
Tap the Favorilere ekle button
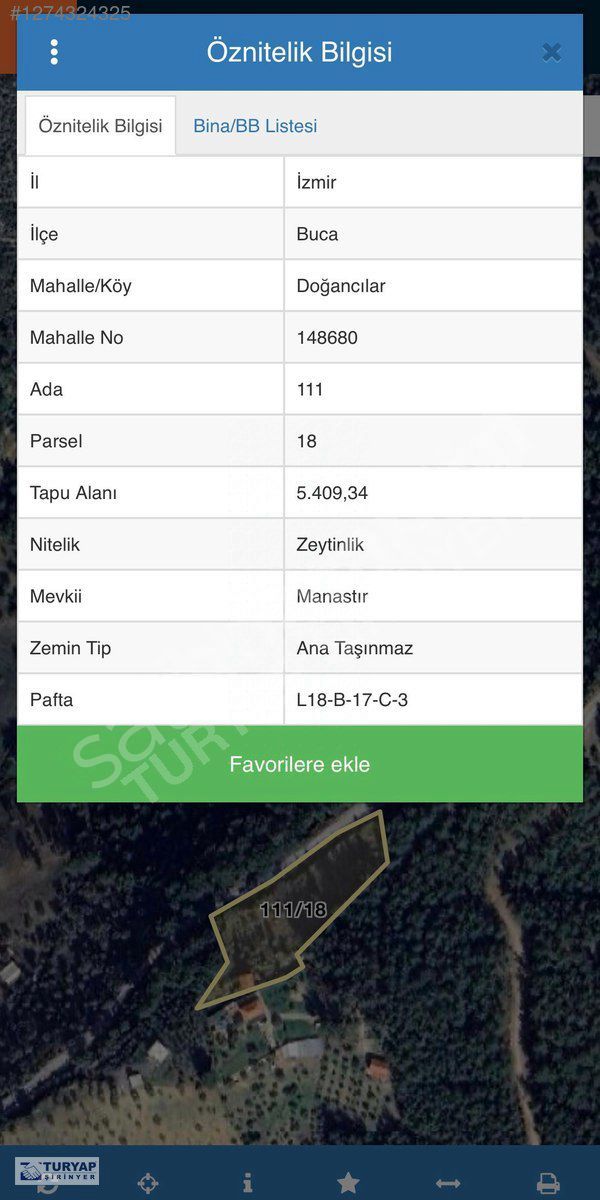tap(300, 764)
